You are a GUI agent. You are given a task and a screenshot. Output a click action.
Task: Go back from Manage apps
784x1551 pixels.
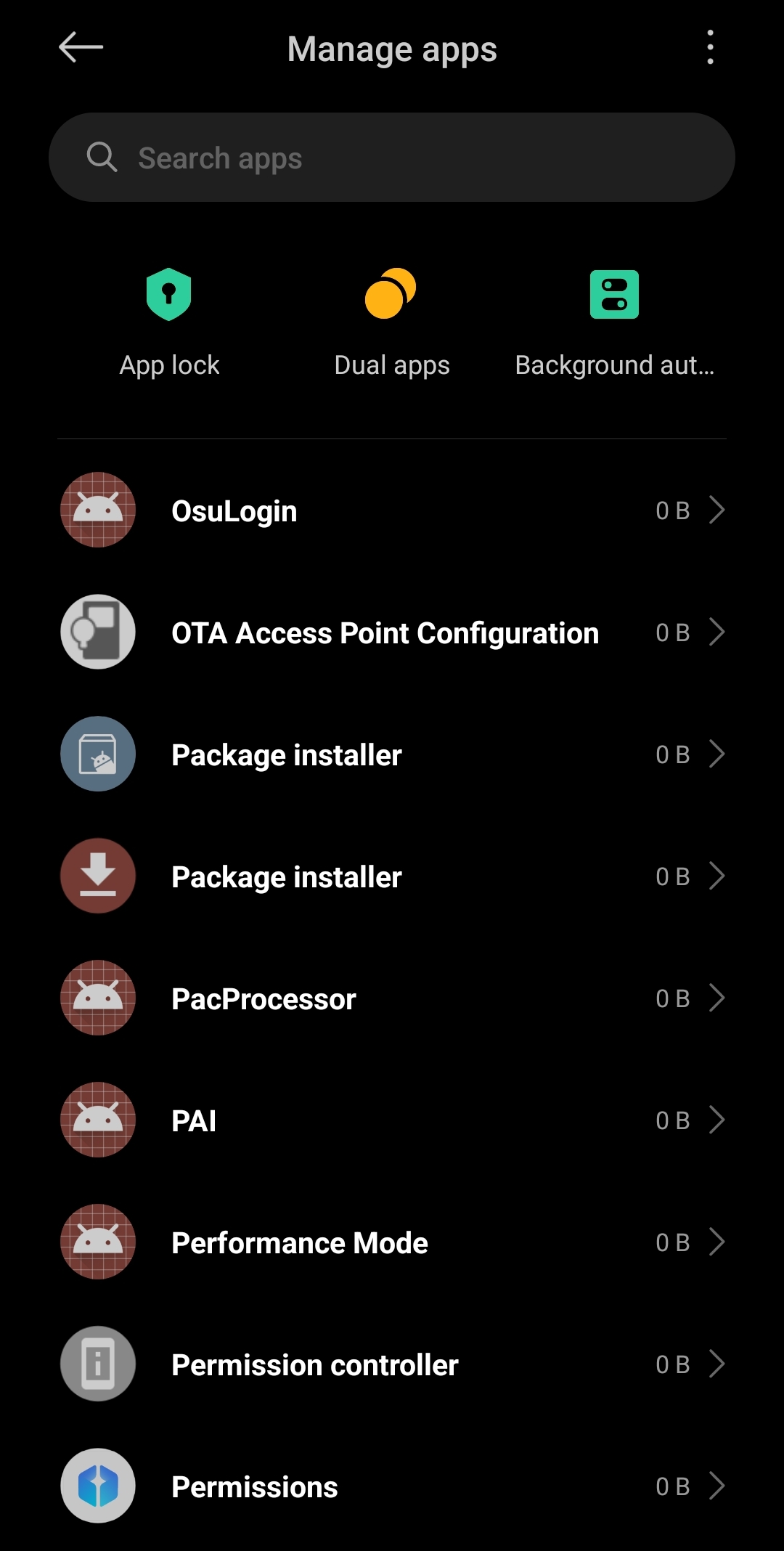(81, 48)
